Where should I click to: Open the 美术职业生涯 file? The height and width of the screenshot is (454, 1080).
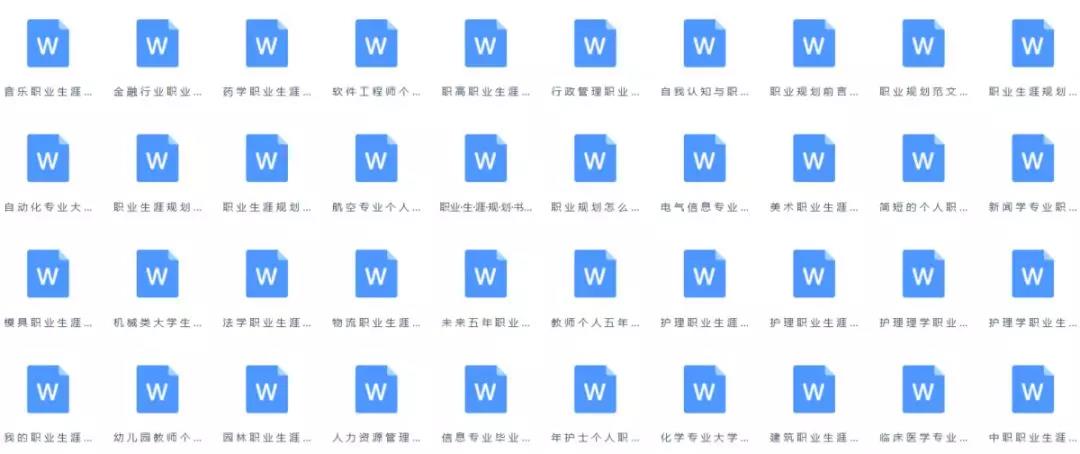coord(814,159)
